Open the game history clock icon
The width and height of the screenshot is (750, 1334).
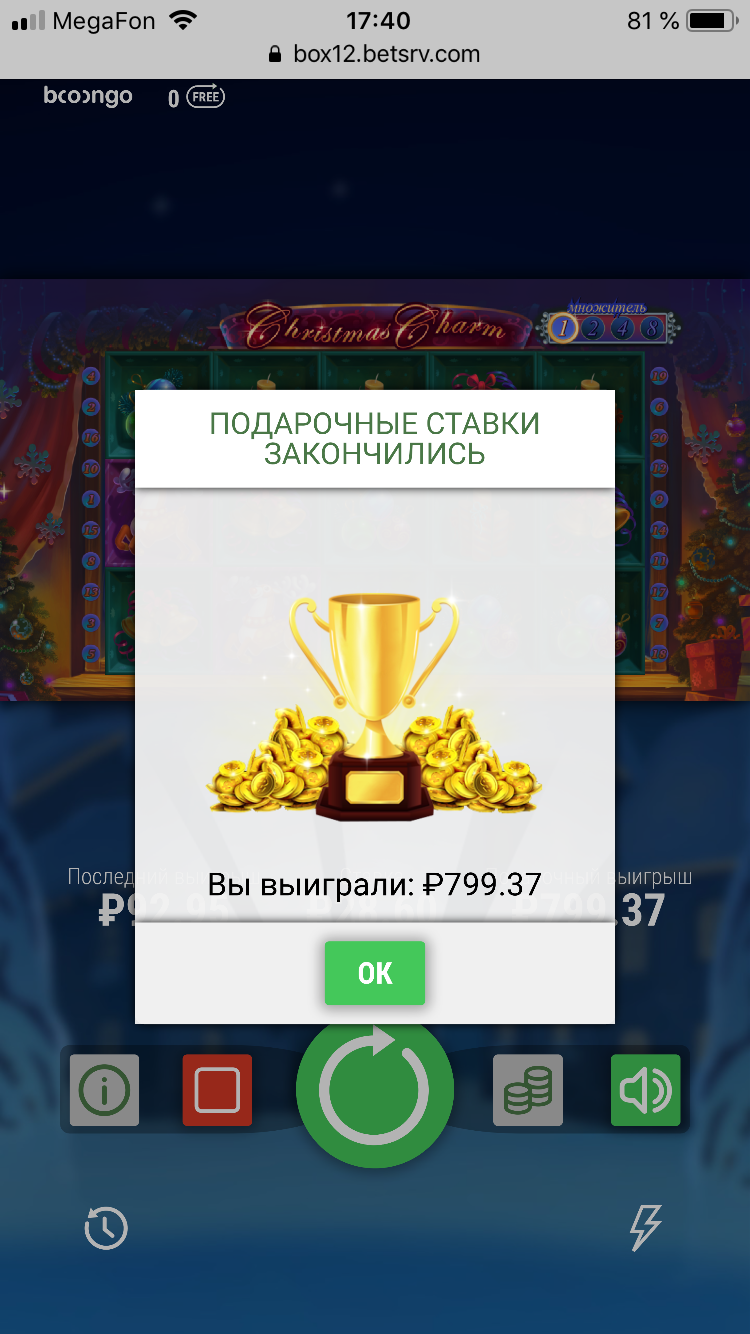(106, 1228)
